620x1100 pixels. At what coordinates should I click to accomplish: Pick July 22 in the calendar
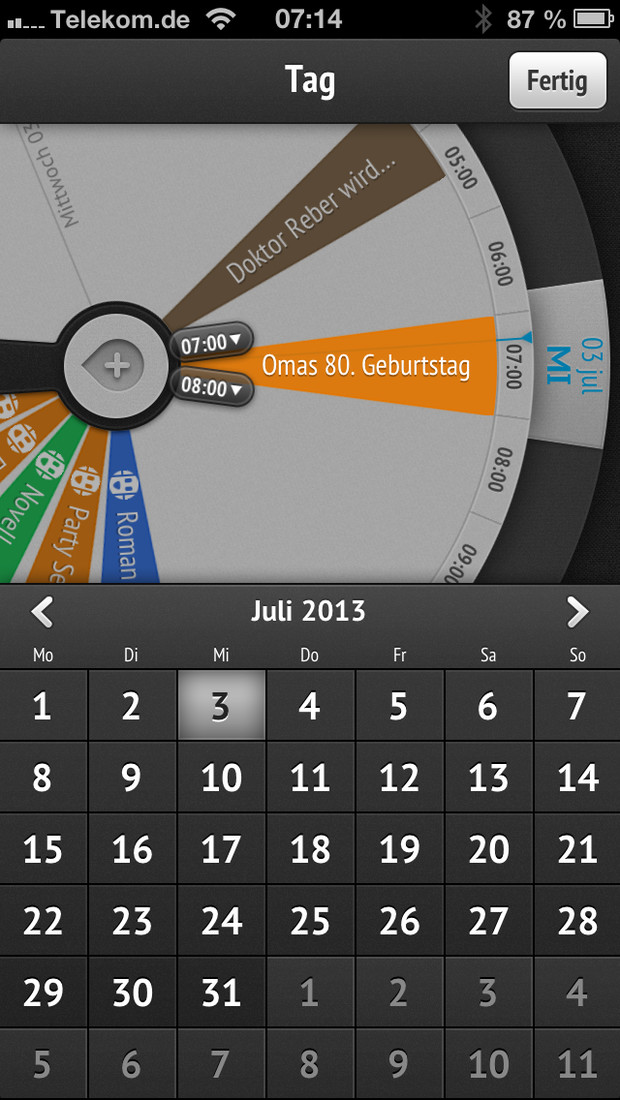click(43, 921)
